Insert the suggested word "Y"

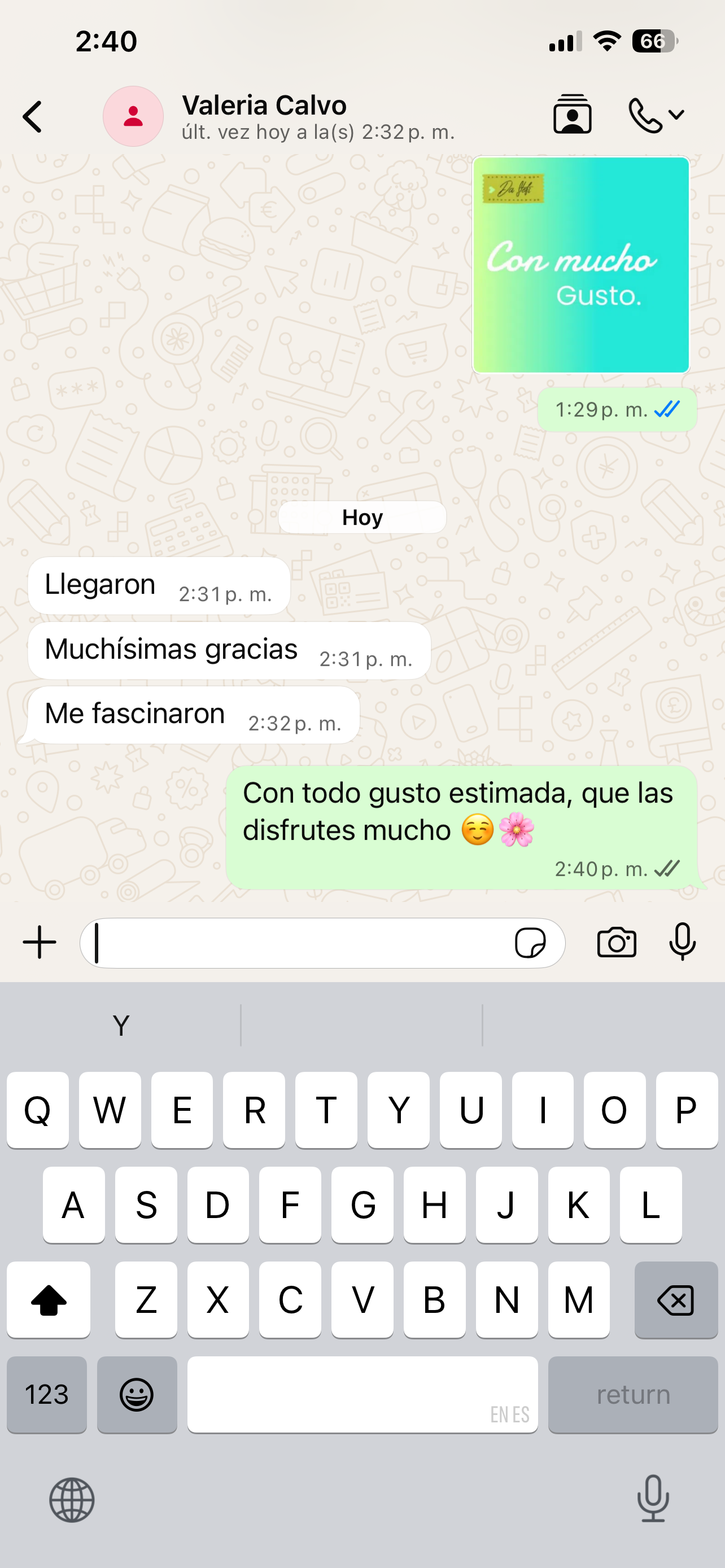(x=121, y=1026)
